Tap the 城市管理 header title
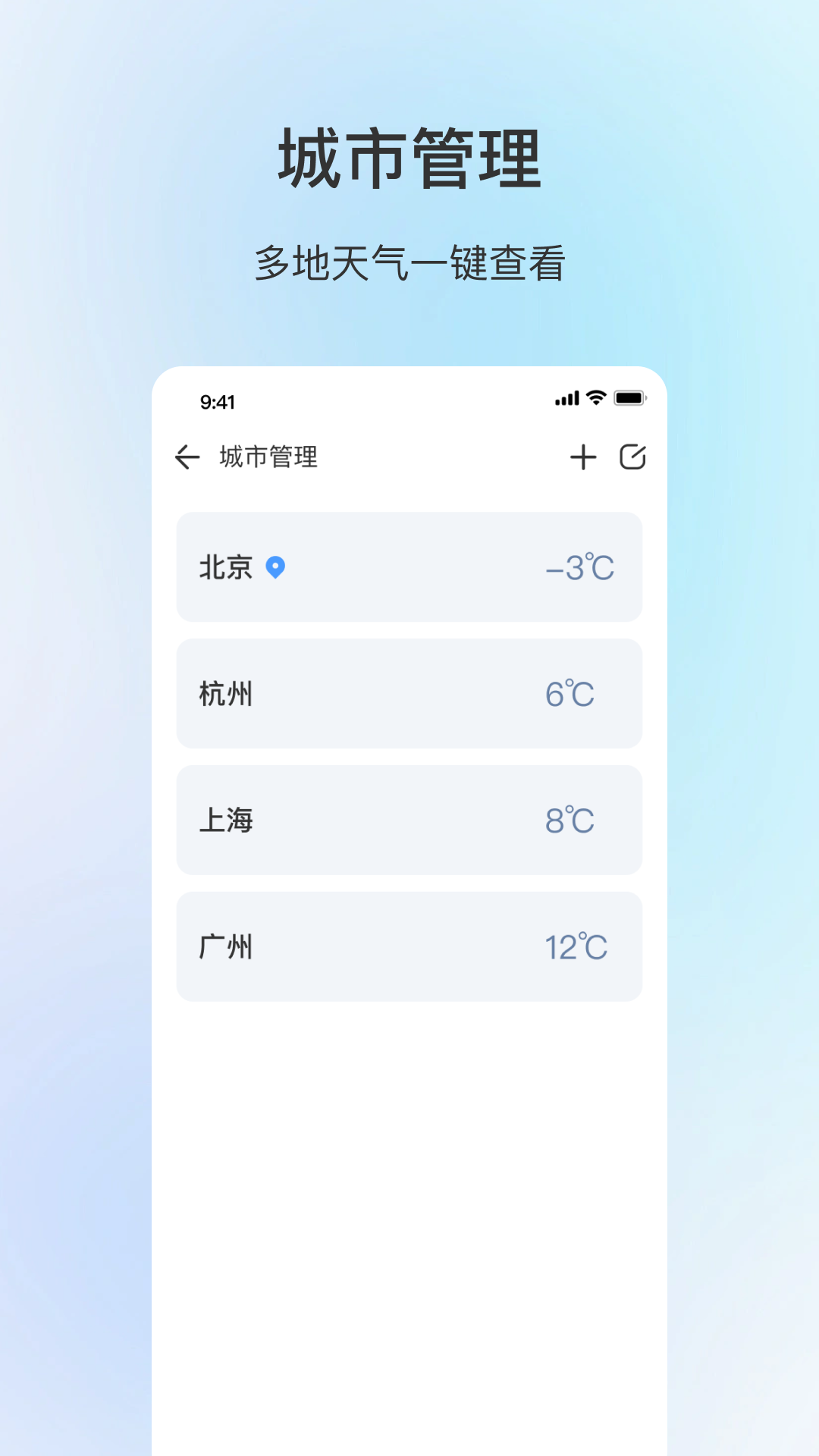This screenshot has width=819, height=1456. click(x=409, y=154)
